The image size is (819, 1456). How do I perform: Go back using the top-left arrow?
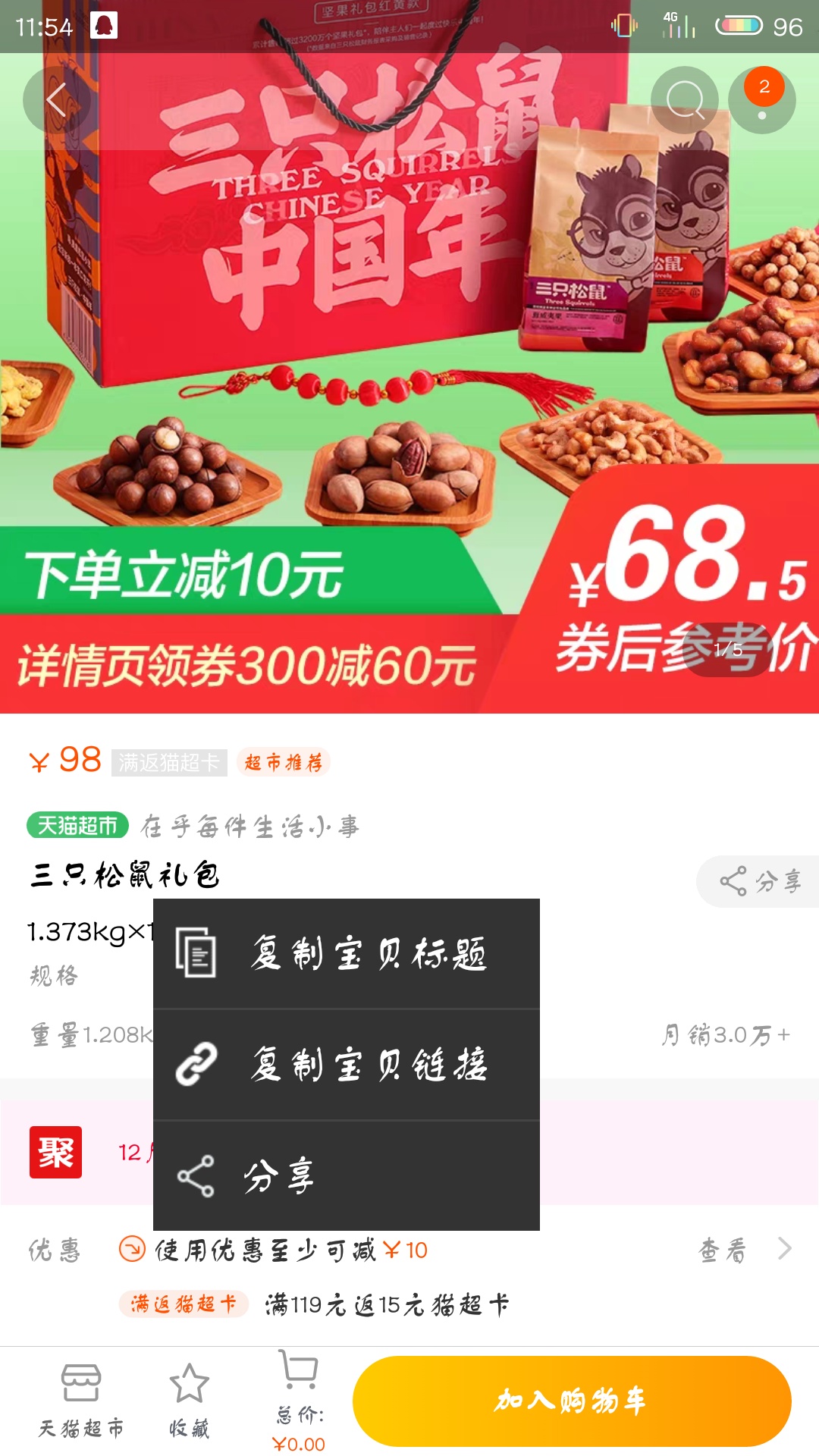[56, 100]
